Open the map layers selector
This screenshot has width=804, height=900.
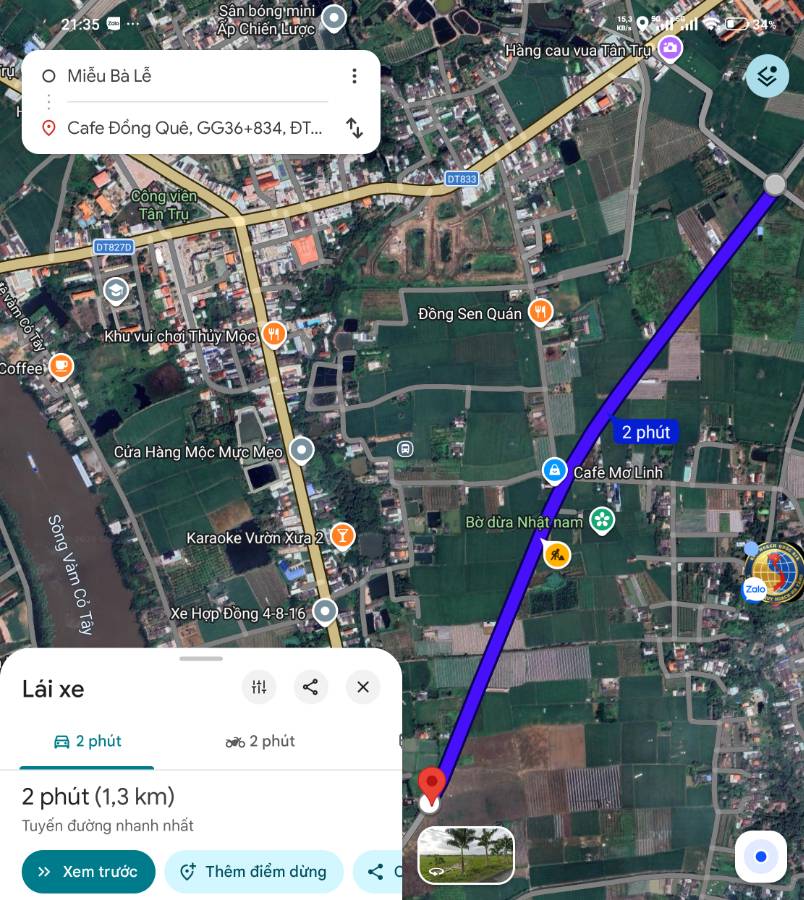click(x=767, y=75)
